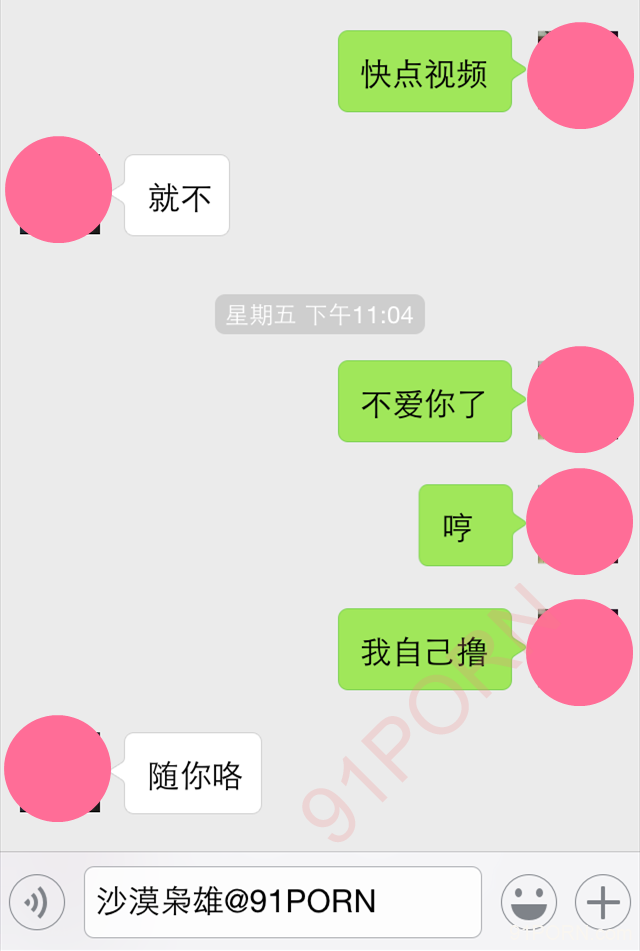This screenshot has width=640, height=951.
Task: Open the plus attachments menu
Action: [603, 903]
